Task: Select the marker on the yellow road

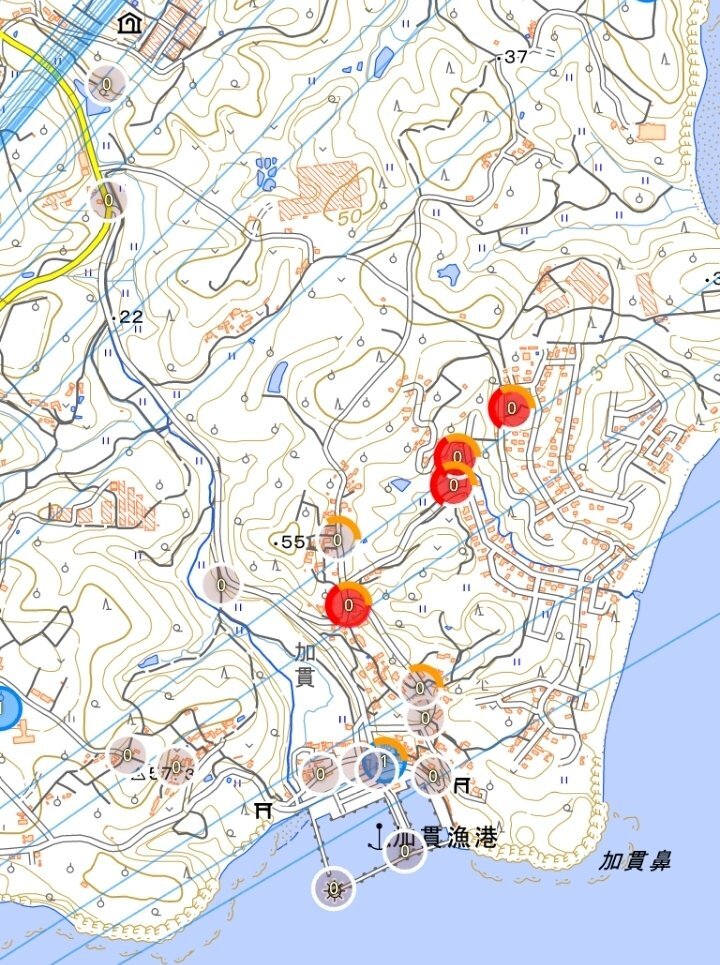Action: [108, 200]
